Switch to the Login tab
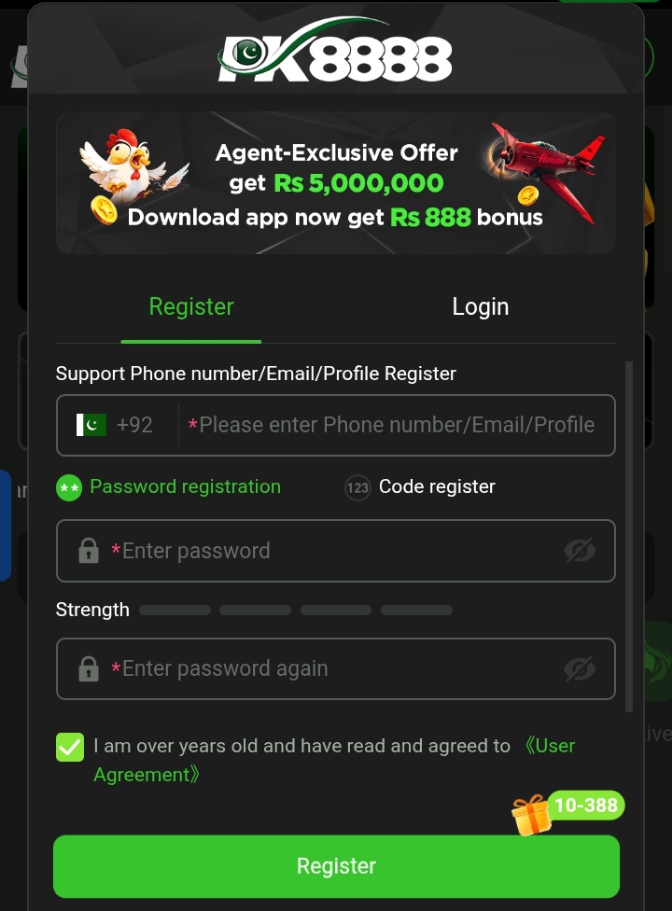672x911 pixels. coord(480,307)
